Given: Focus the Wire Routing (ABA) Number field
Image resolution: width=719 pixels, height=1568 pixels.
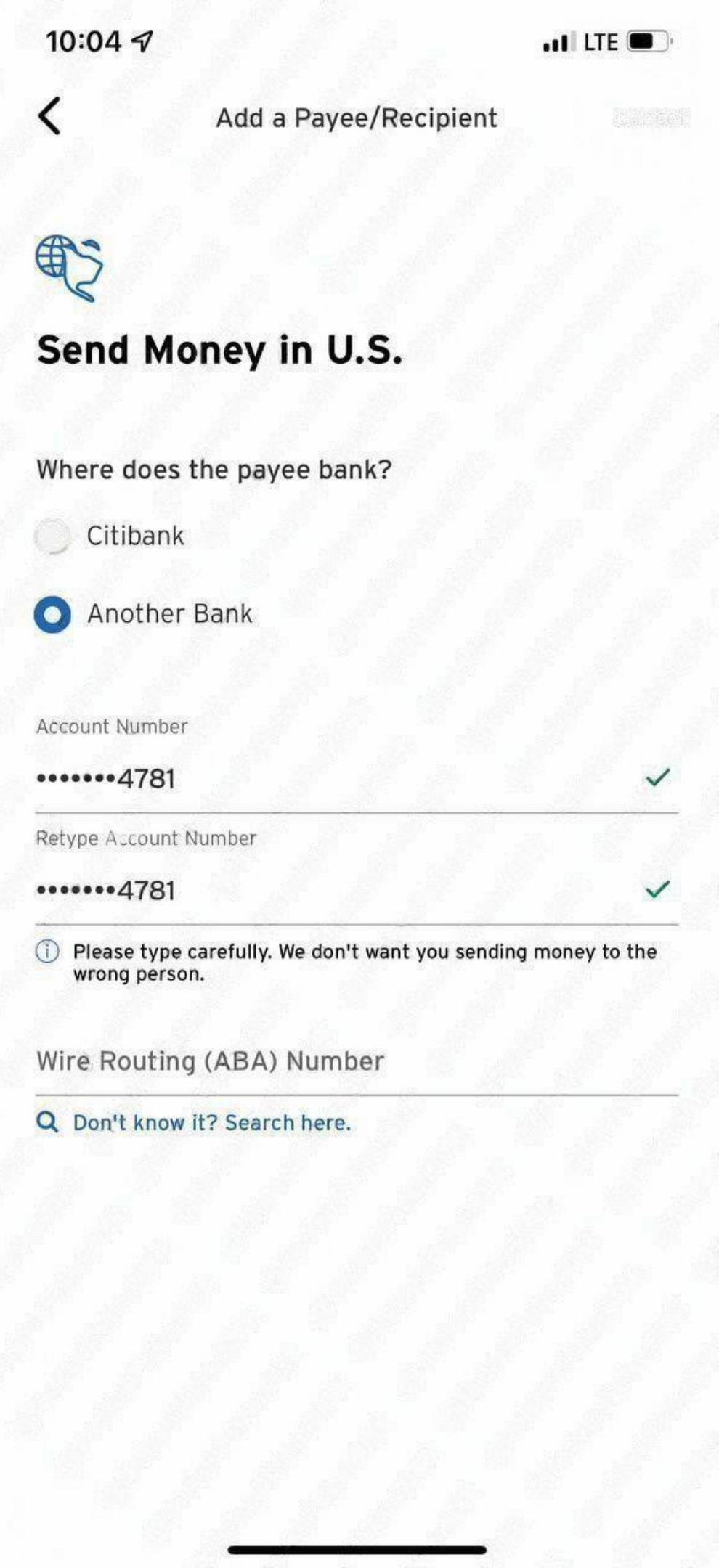Looking at the screenshot, I should [356, 1062].
